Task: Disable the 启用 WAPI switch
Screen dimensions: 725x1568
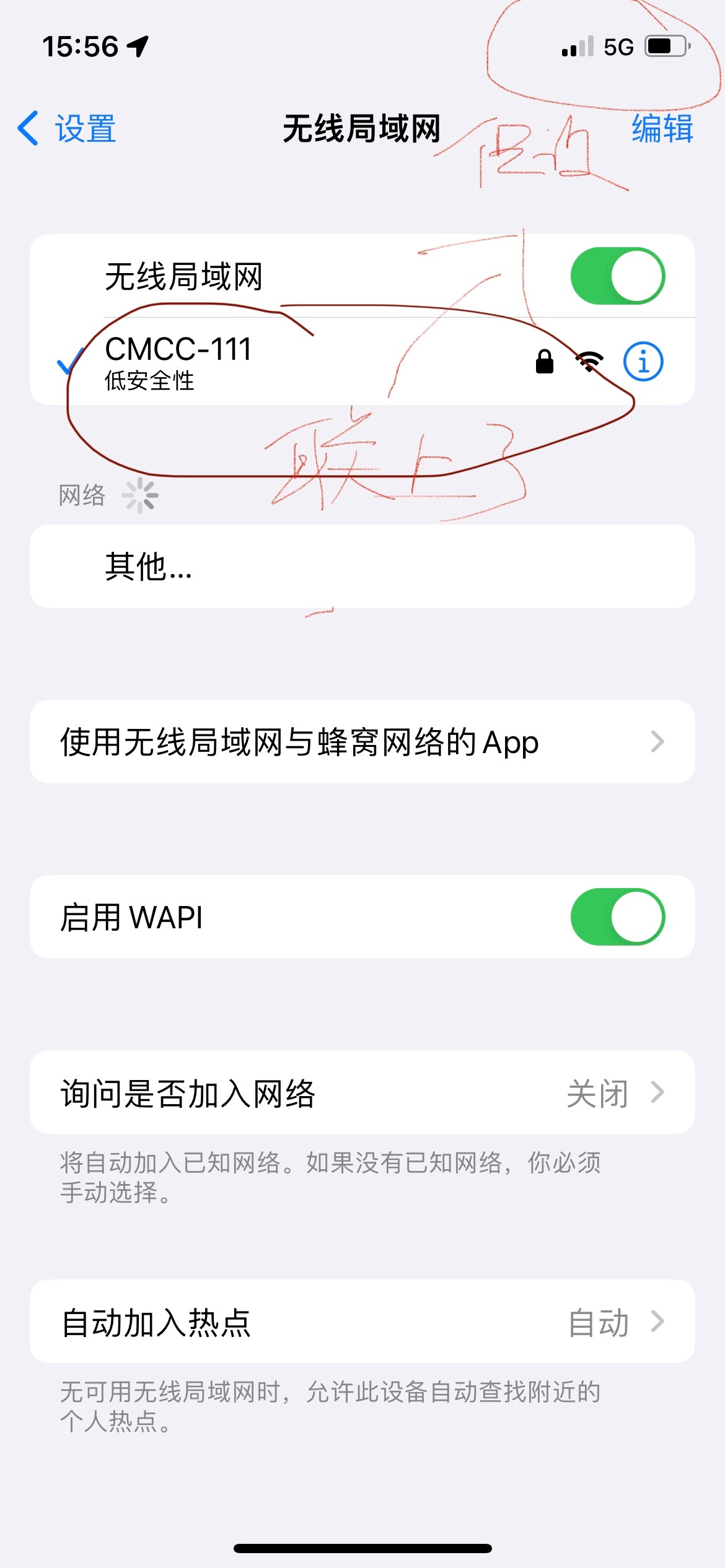Action: [617, 917]
